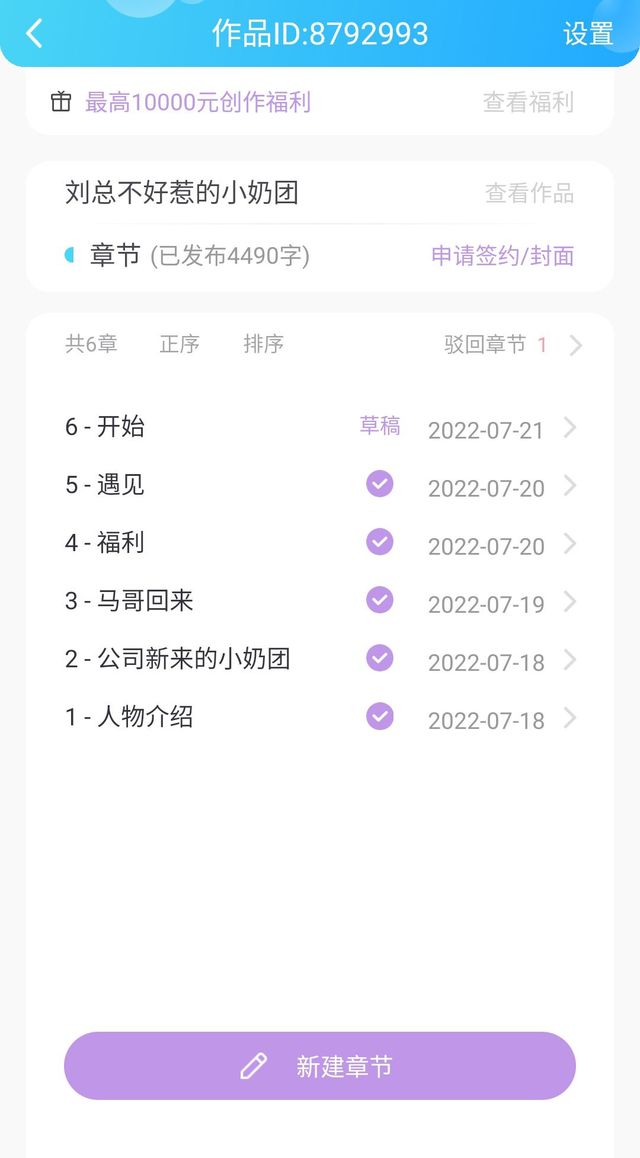
Task: Open chapter 1 - 人物介绍
Action: click(x=320, y=717)
